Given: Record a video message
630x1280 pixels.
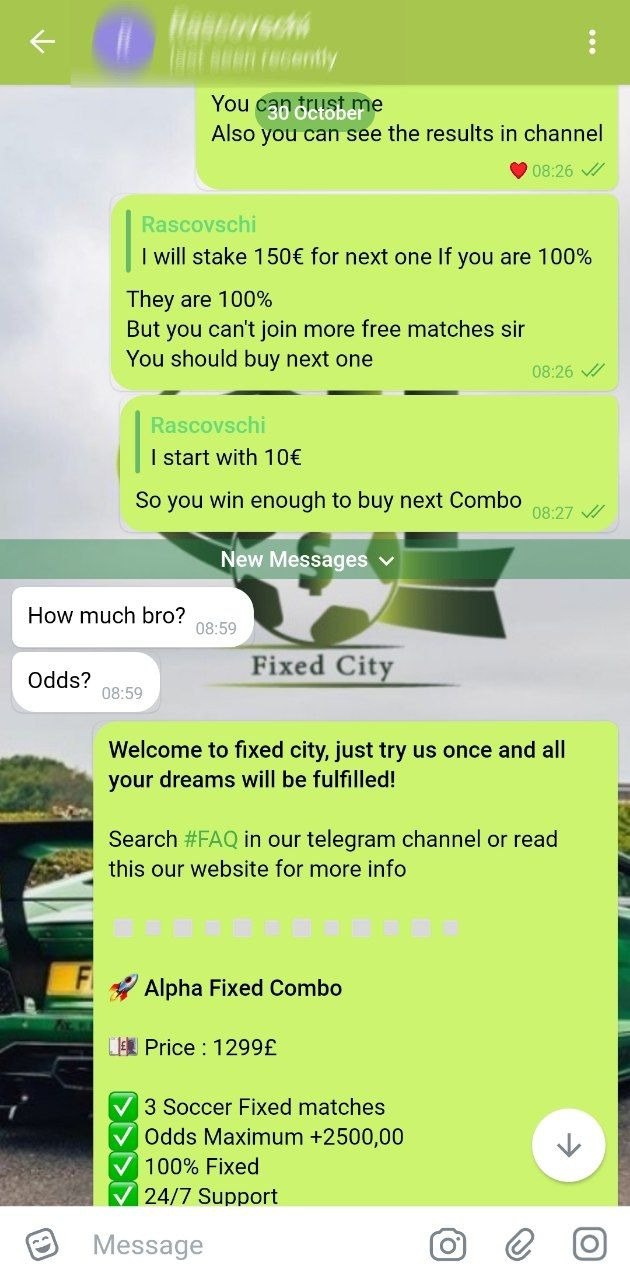Looking at the screenshot, I should 590,1245.
